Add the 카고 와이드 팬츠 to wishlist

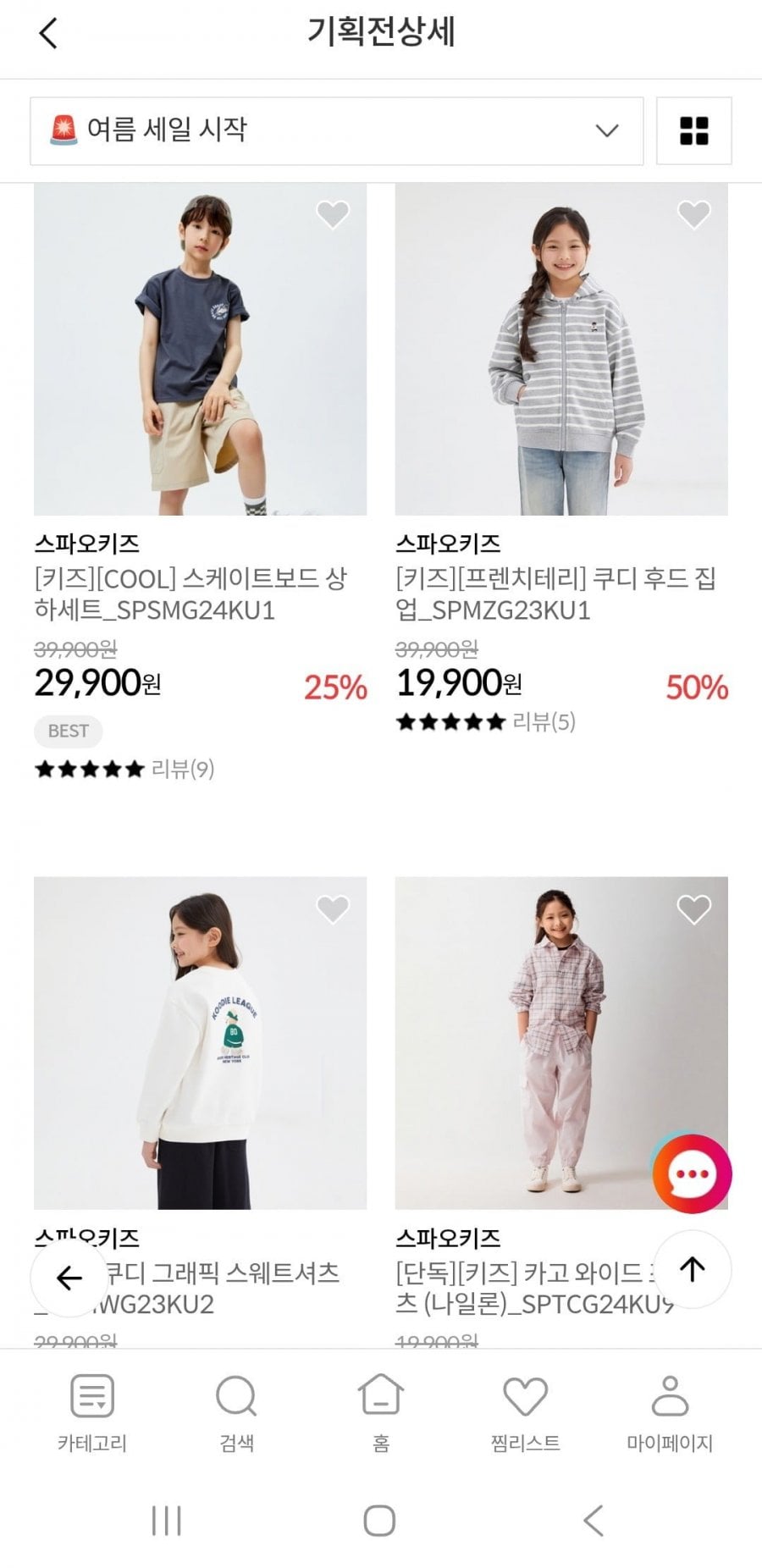694,909
